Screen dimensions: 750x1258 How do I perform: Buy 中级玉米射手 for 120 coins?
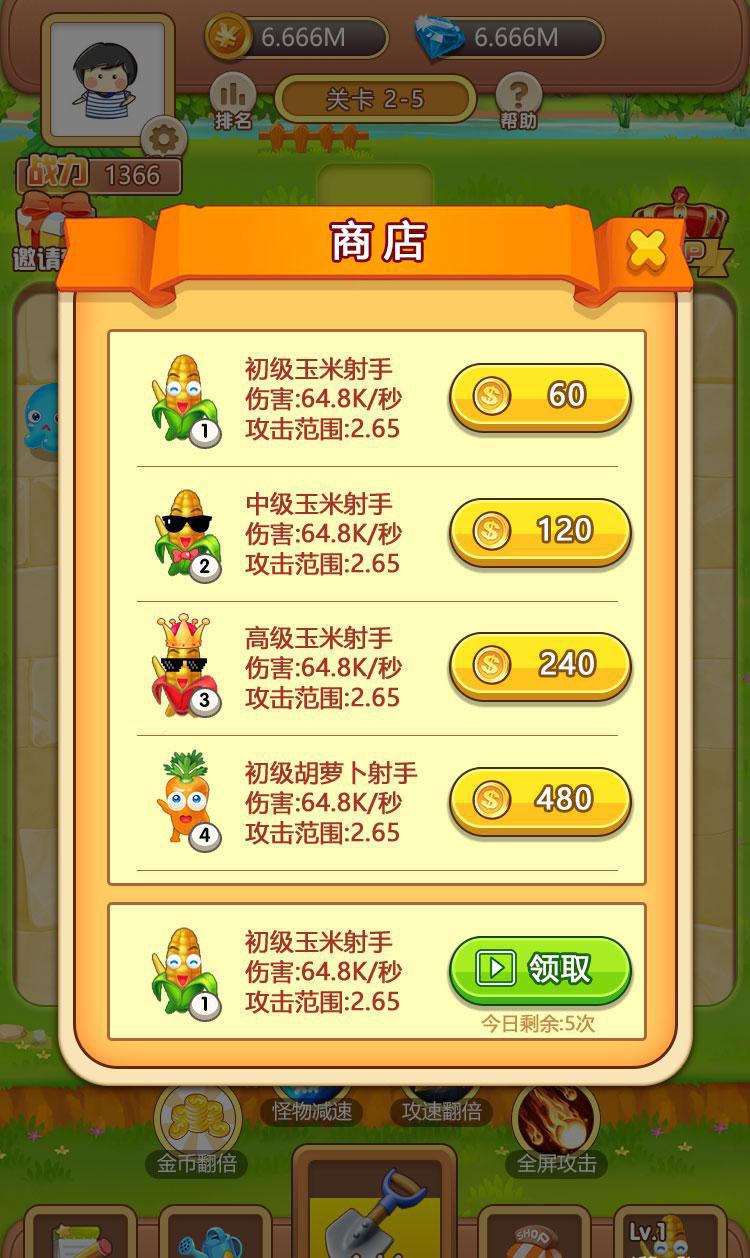point(540,531)
